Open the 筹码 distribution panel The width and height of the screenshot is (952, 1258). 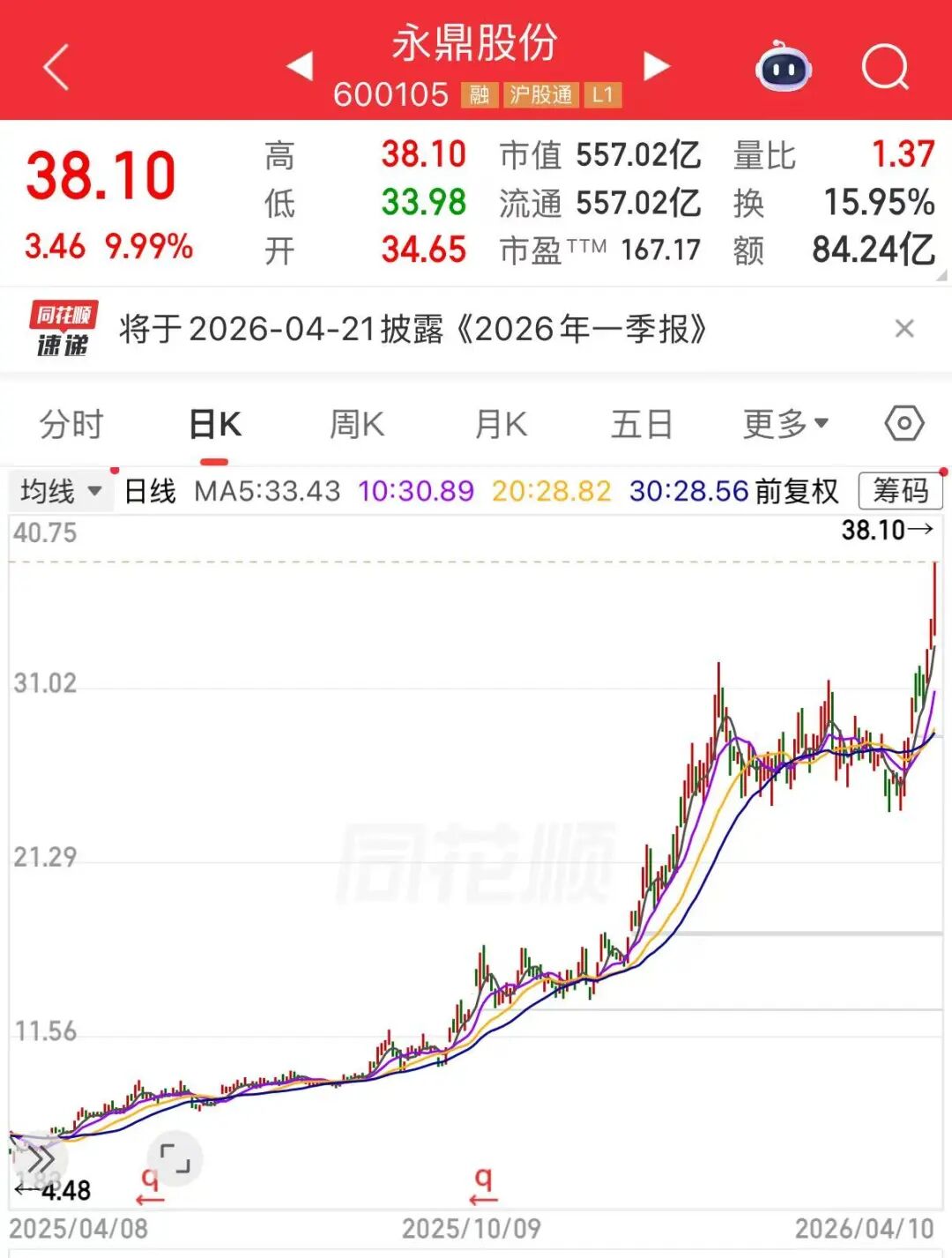click(x=900, y=491)
